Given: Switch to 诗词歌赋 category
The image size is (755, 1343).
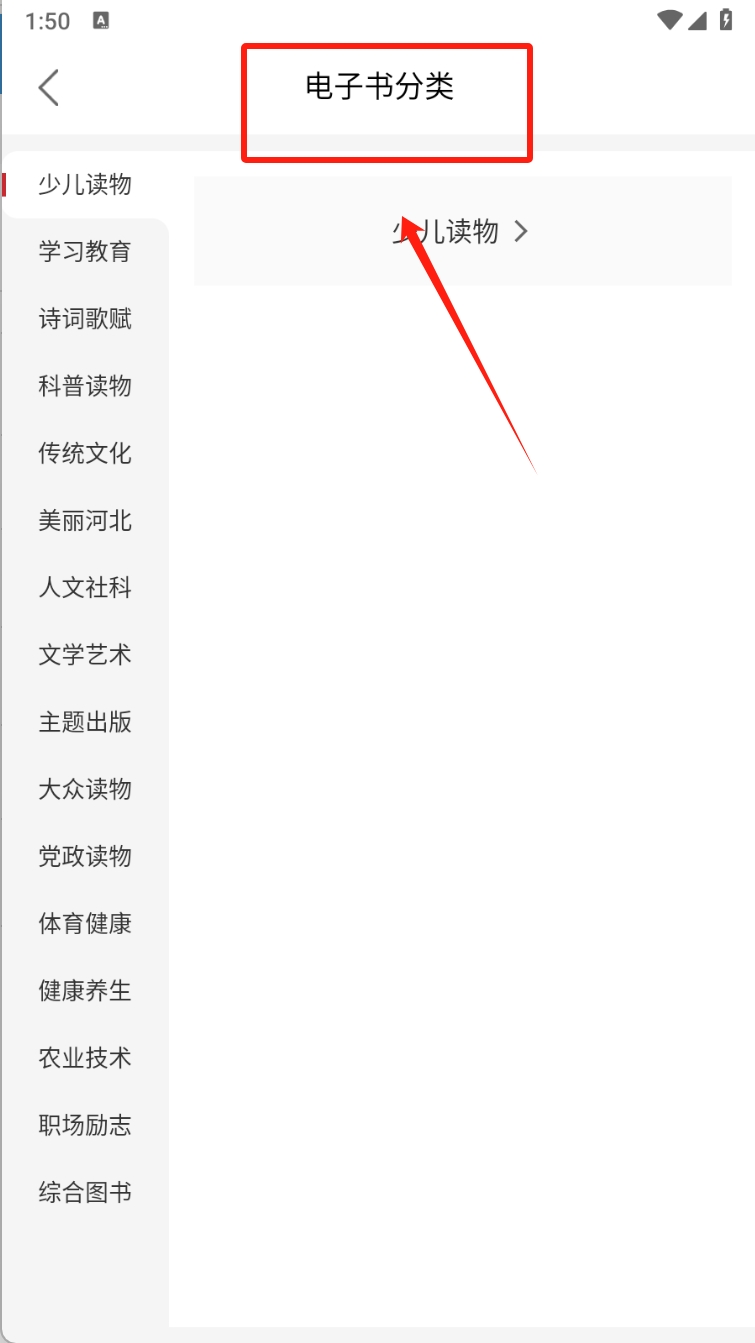Looking at the screenshot, I should pyautogui.click(x=85, y=319).
